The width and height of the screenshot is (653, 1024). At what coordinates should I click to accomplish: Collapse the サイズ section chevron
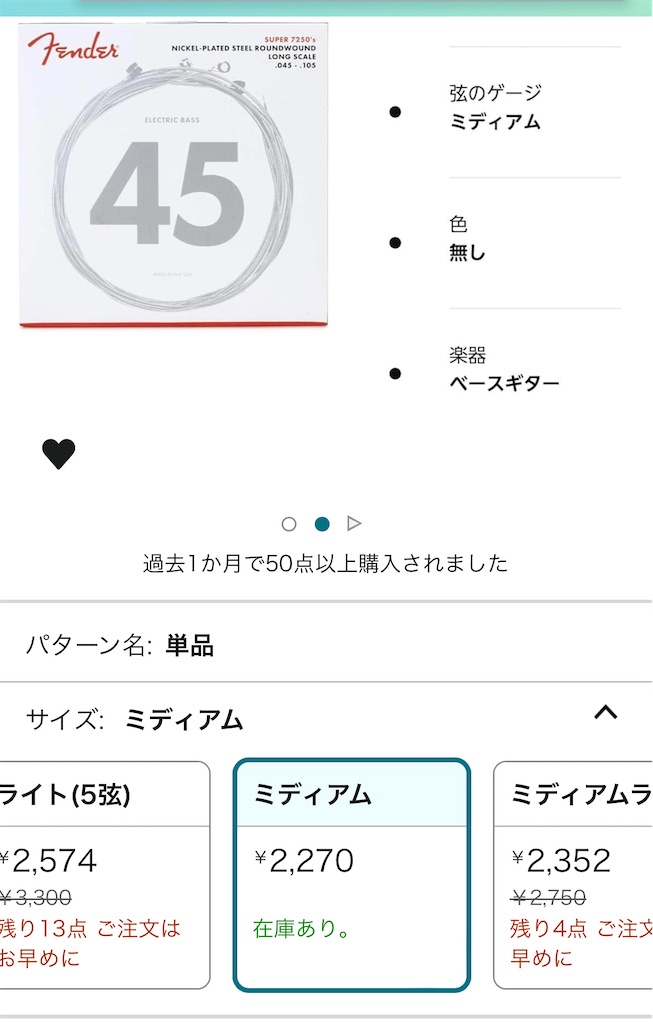click(x=605, y=713)
